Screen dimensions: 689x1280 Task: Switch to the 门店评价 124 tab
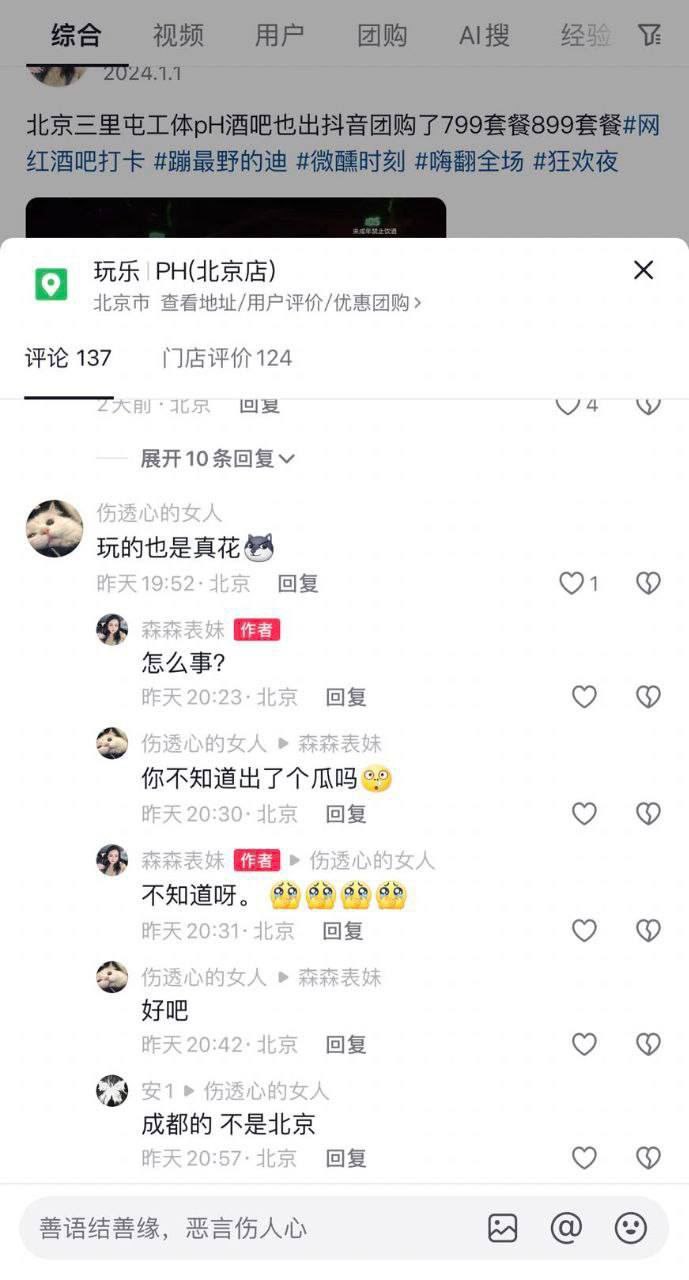tap(227, 358)
